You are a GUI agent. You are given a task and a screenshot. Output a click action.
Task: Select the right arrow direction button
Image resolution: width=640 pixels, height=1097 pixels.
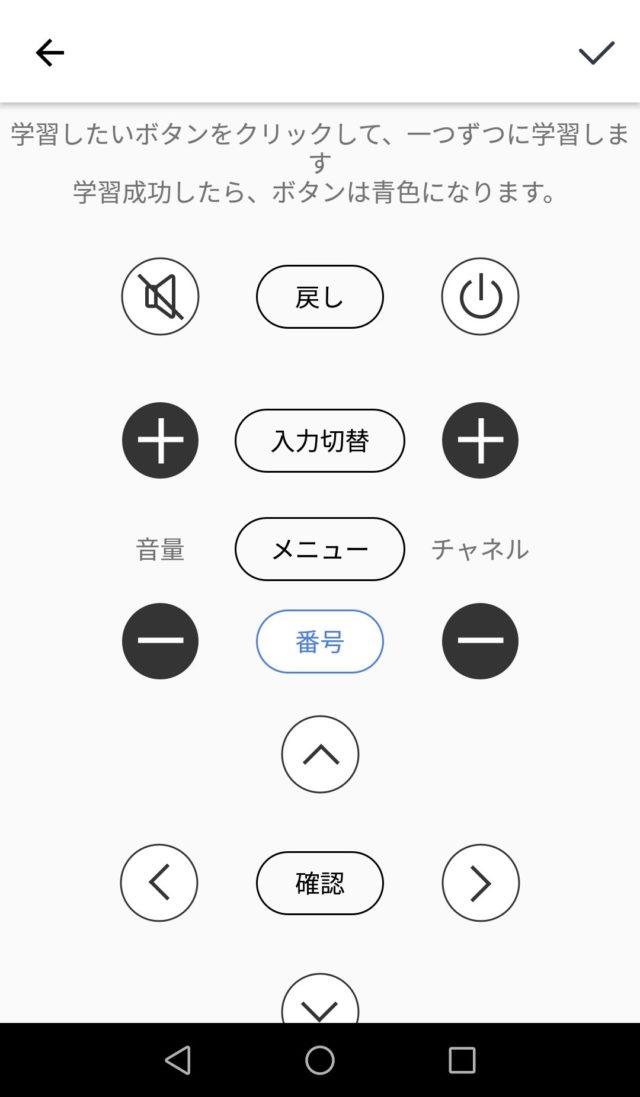point(481,883)
